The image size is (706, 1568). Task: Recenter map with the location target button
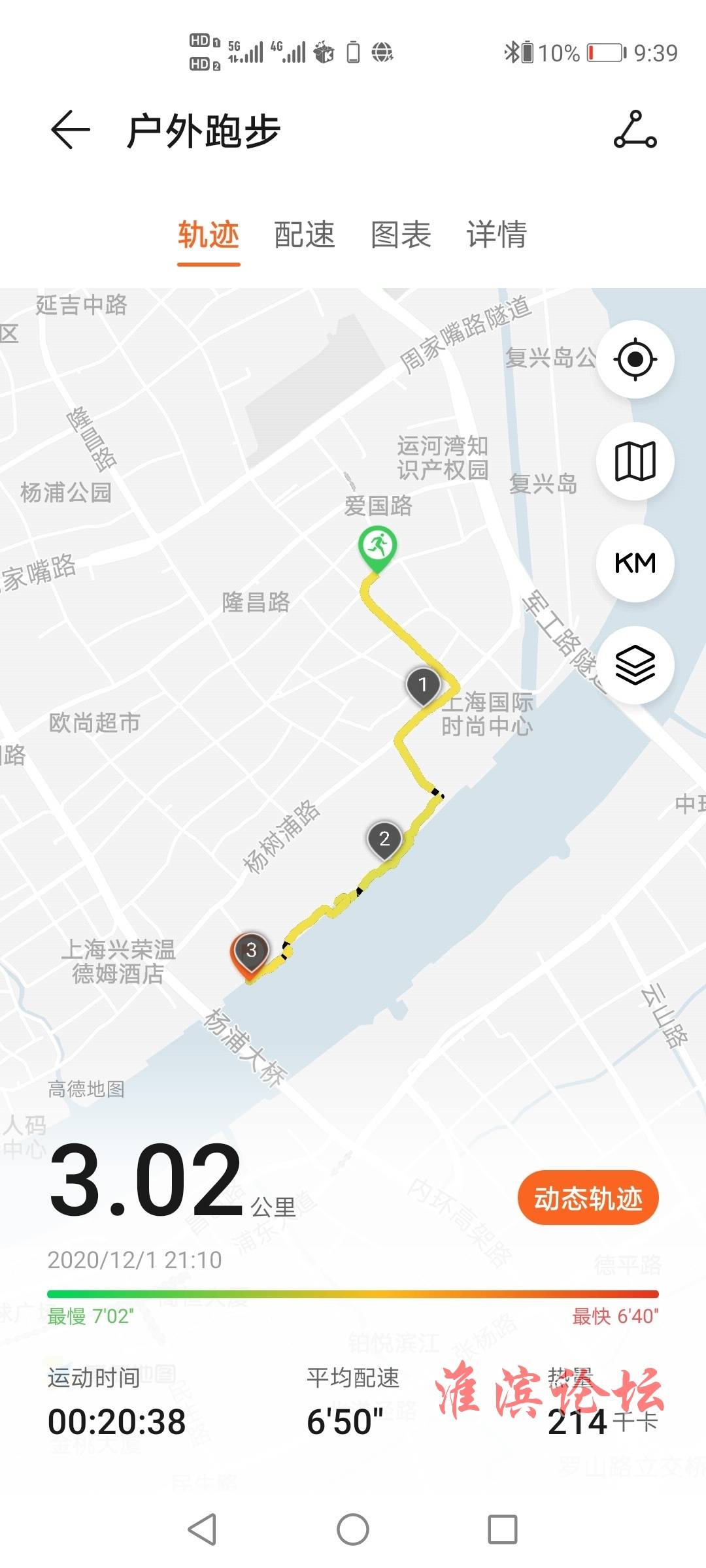(635, 359)
